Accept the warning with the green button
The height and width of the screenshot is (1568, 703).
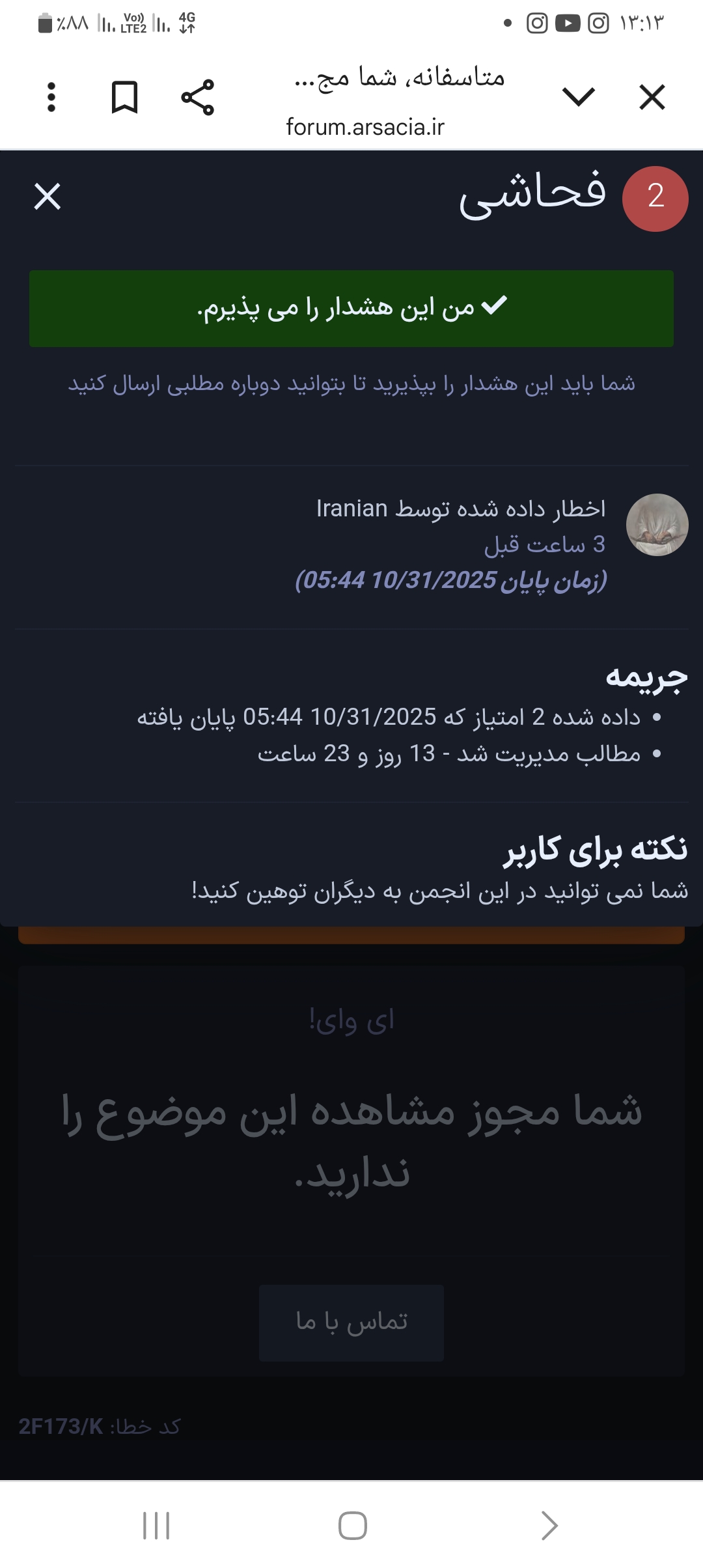[351, 308]
